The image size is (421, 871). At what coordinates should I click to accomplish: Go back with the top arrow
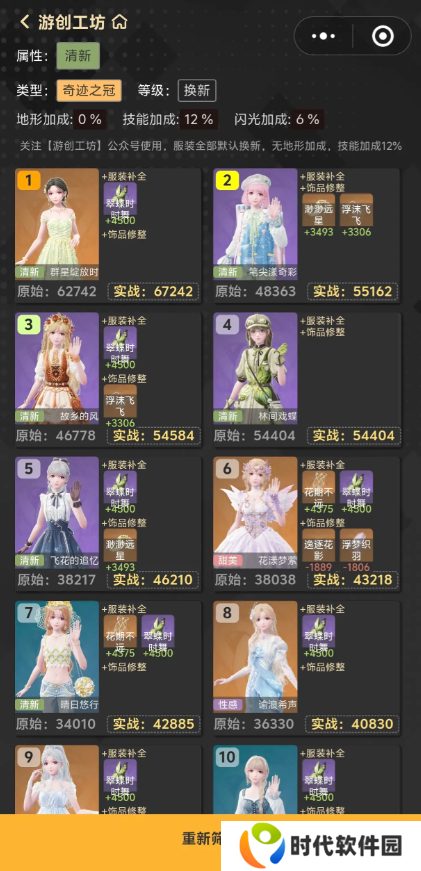point(24,22)
